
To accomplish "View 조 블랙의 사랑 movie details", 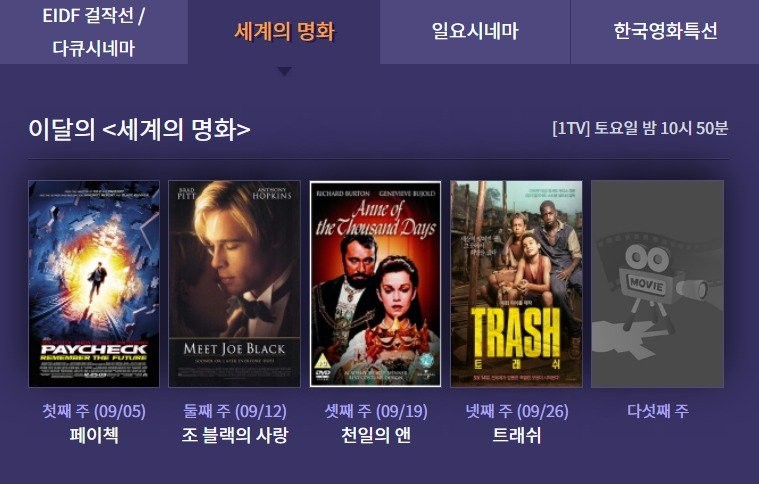I will [235, 284].
